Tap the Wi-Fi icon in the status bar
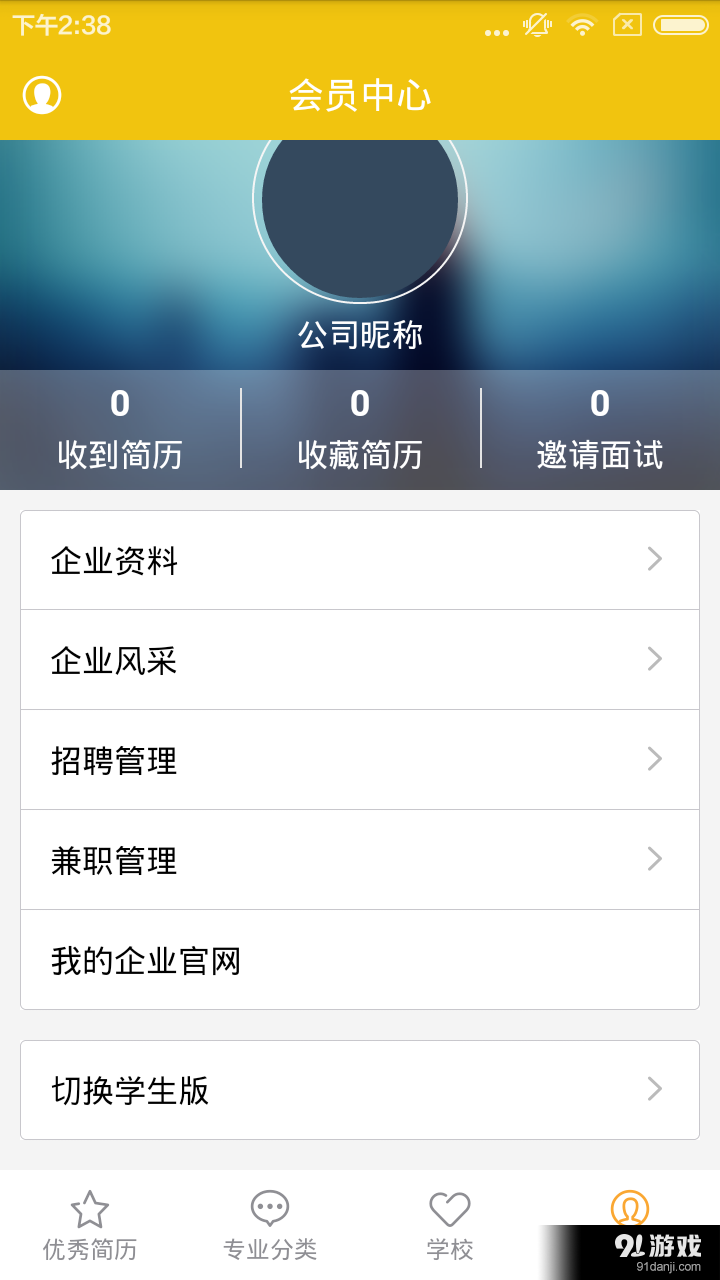The image size is (720, 1280). (x=581, y=27)
